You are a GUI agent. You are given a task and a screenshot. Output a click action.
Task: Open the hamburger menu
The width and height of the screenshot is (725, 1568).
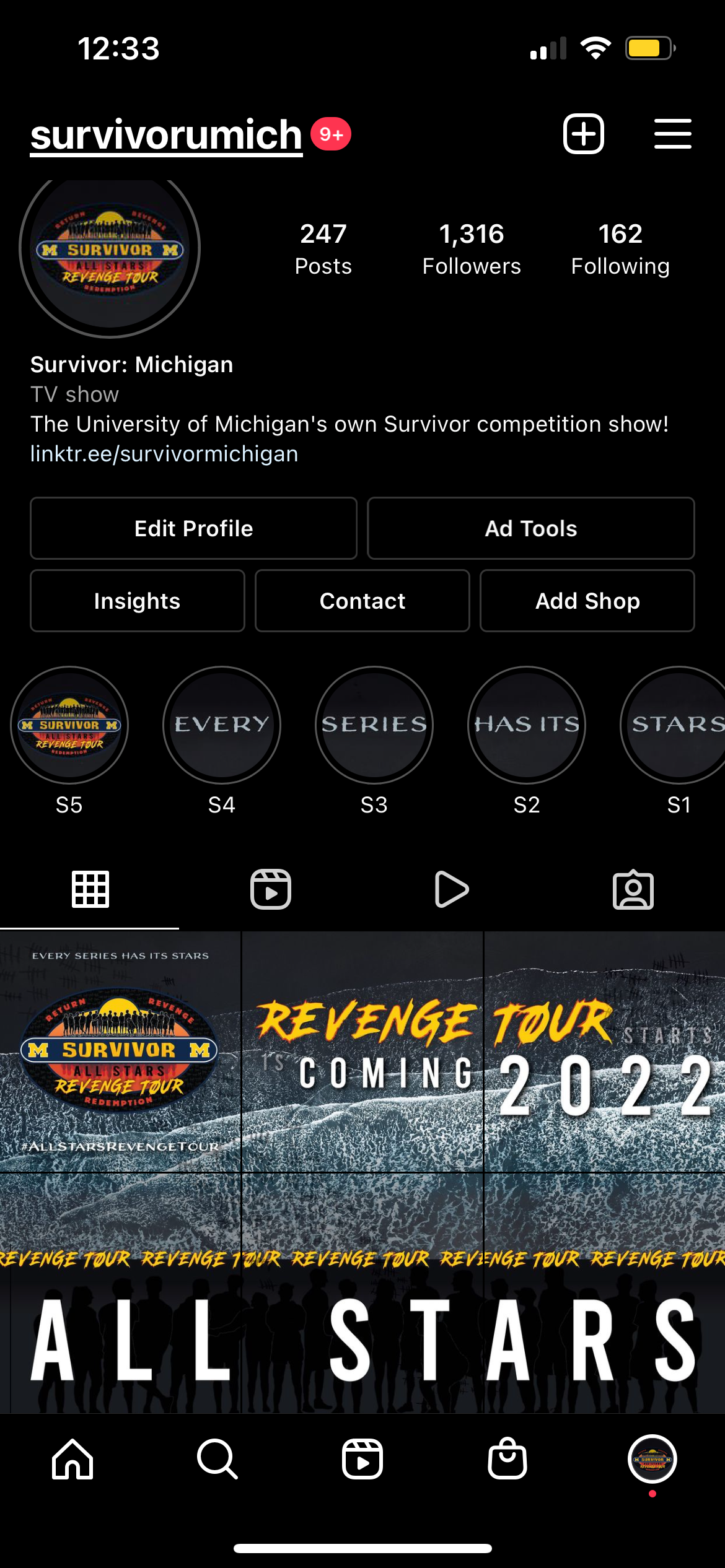(672, 134)
